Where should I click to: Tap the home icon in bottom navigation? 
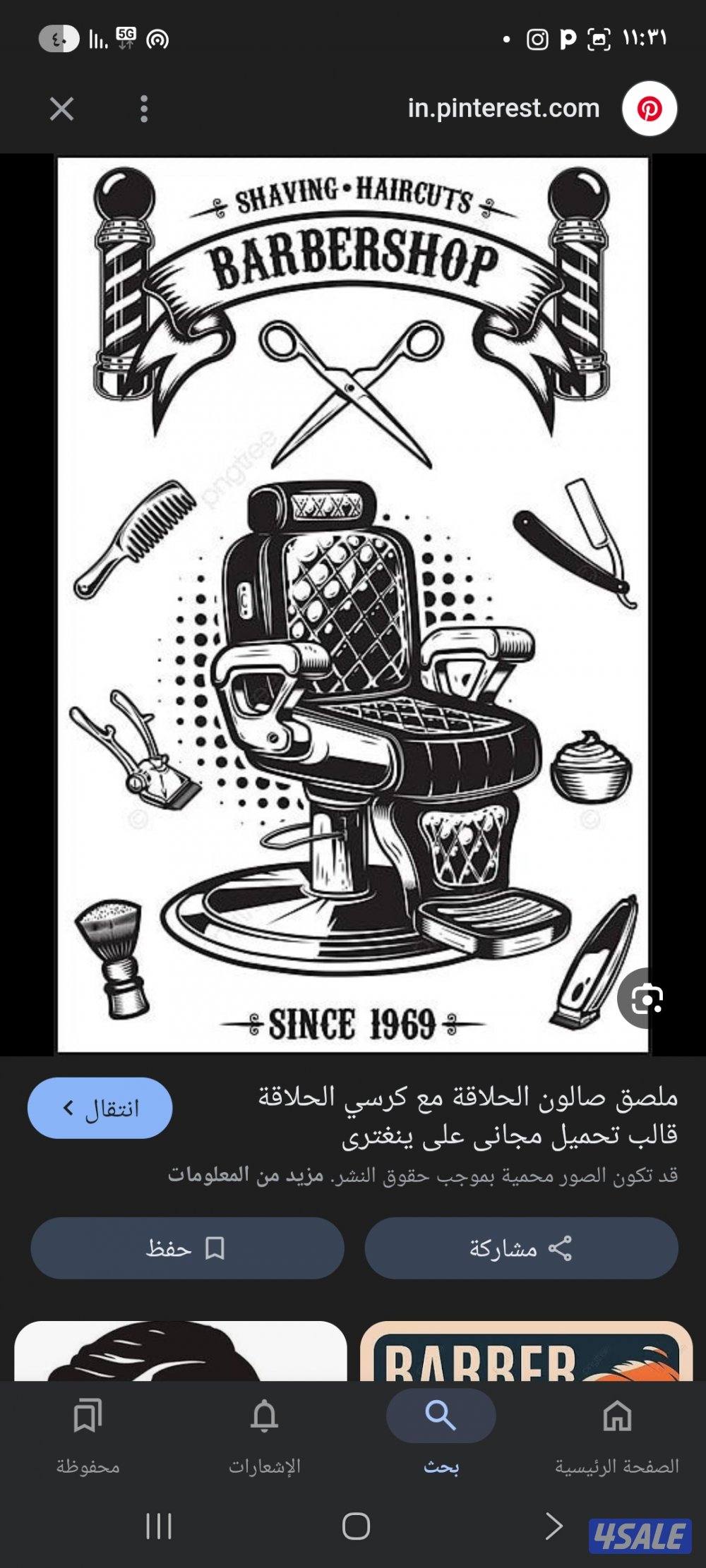(x=616, y=1415)
